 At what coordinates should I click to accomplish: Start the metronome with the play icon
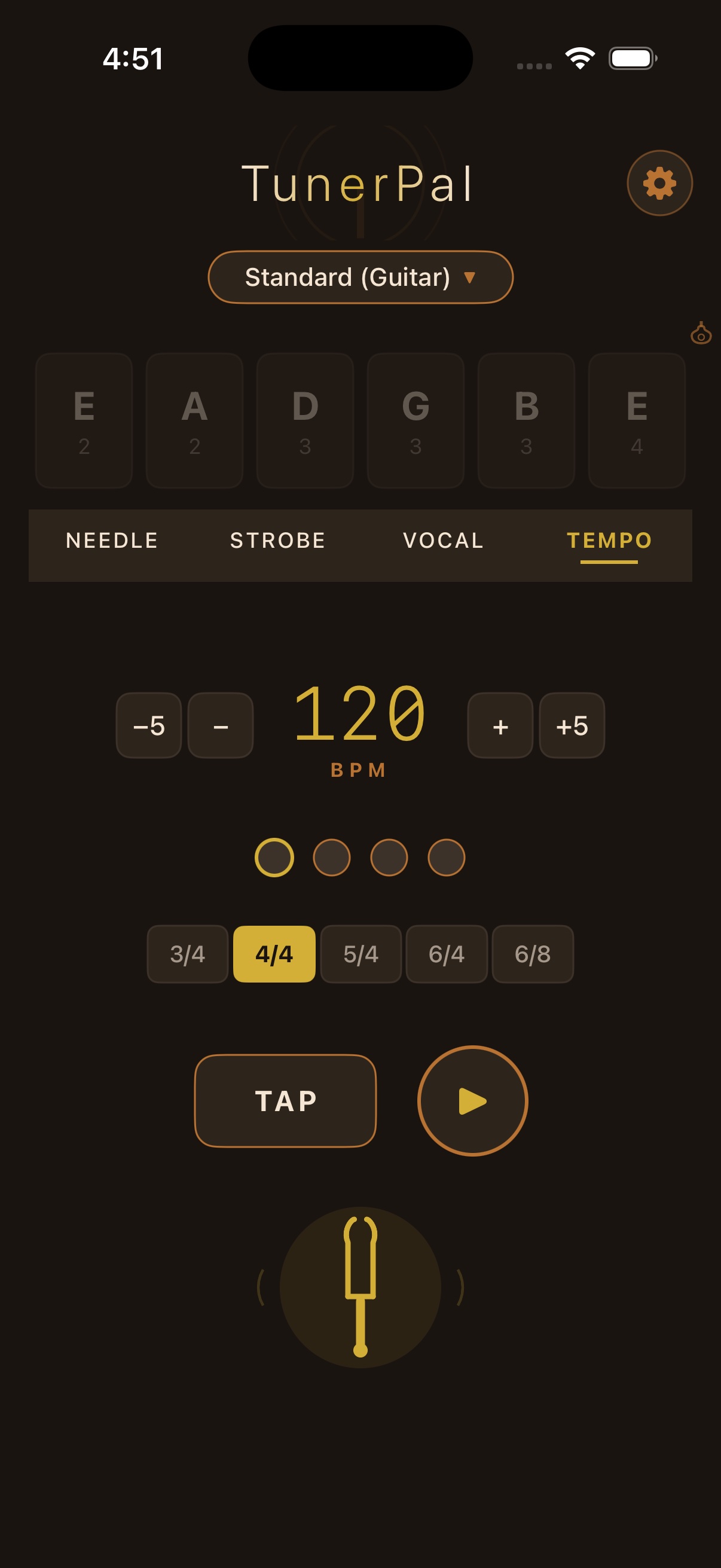[473, 1102]
